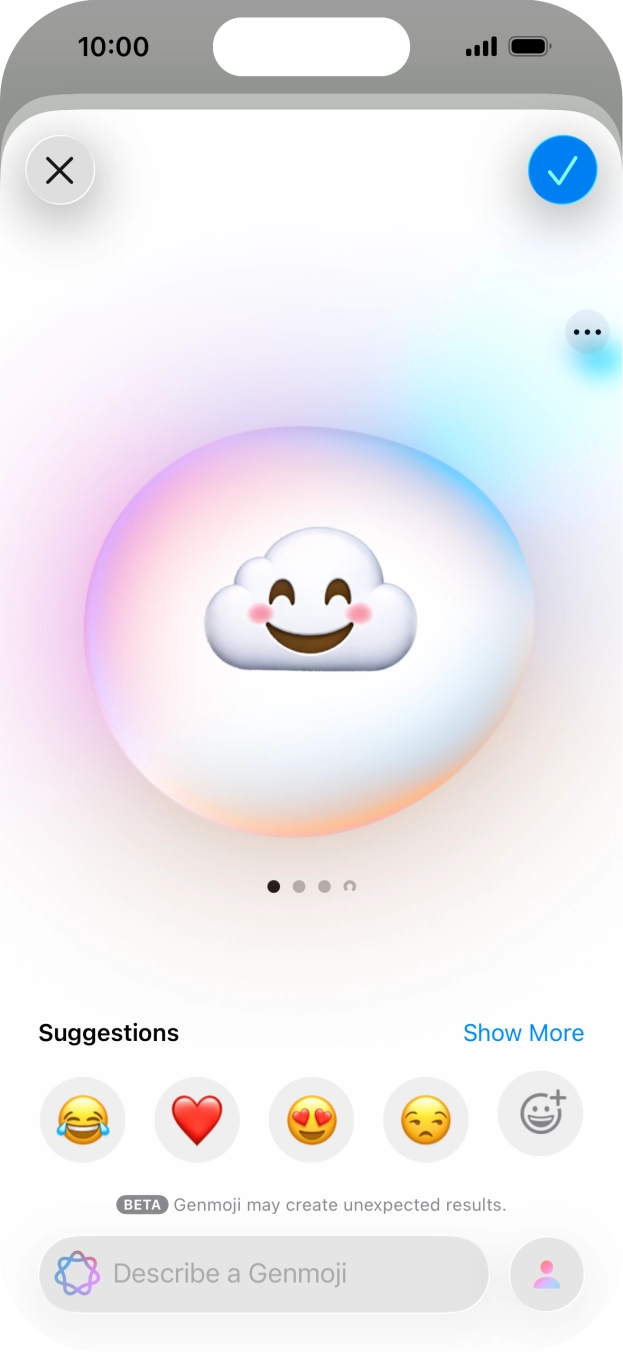Close the Genmoji creator

(60, 171)
